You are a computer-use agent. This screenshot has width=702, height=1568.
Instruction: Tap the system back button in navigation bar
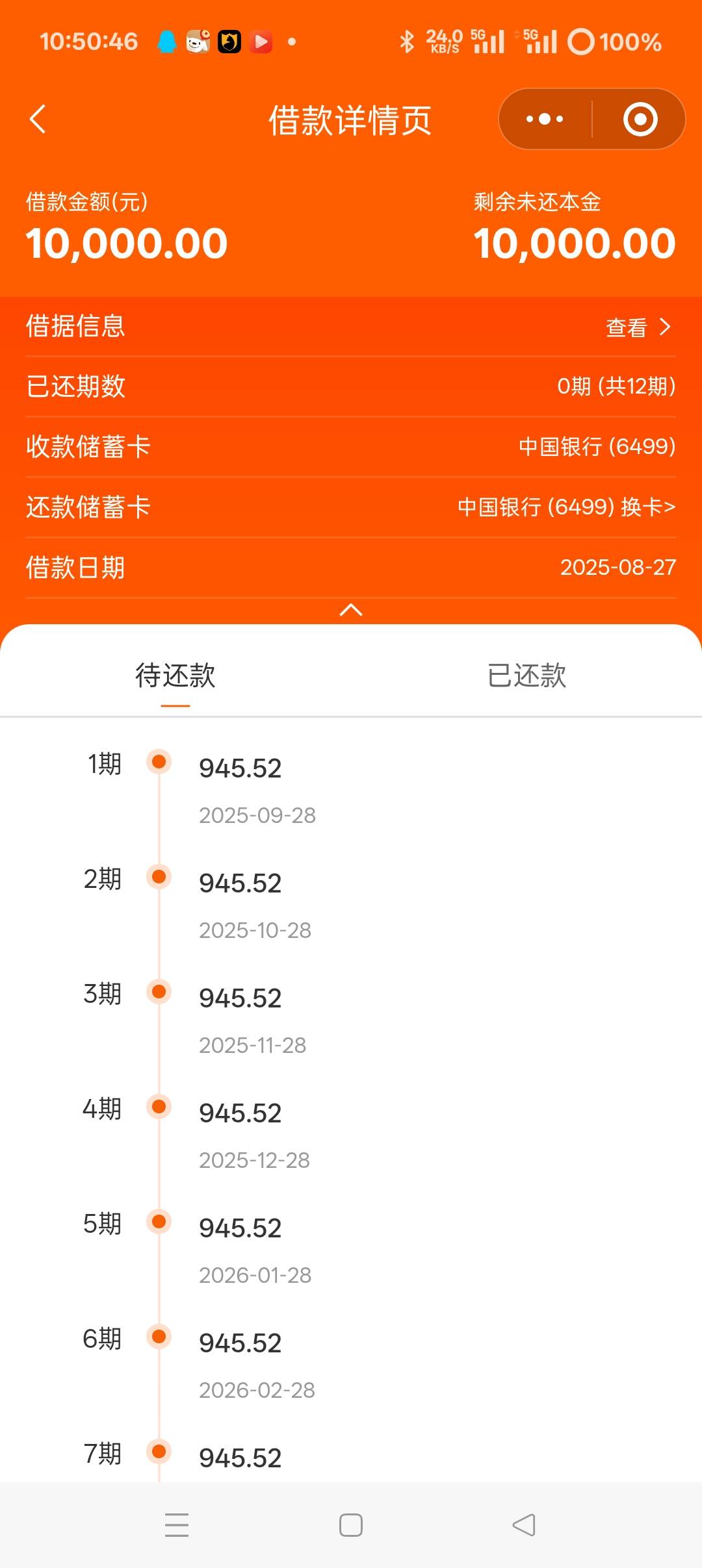pyautogui.click(x=524, y=1524)
